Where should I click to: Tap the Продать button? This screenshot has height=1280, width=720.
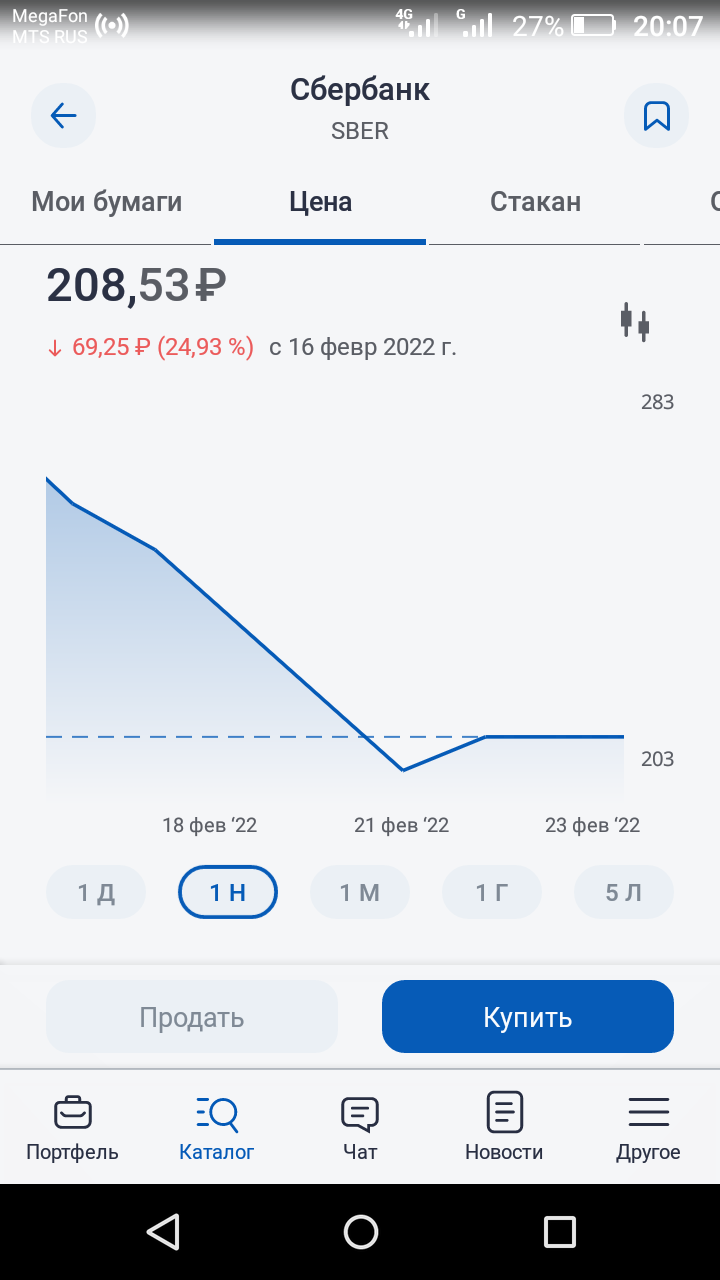tap(192, 1017)
